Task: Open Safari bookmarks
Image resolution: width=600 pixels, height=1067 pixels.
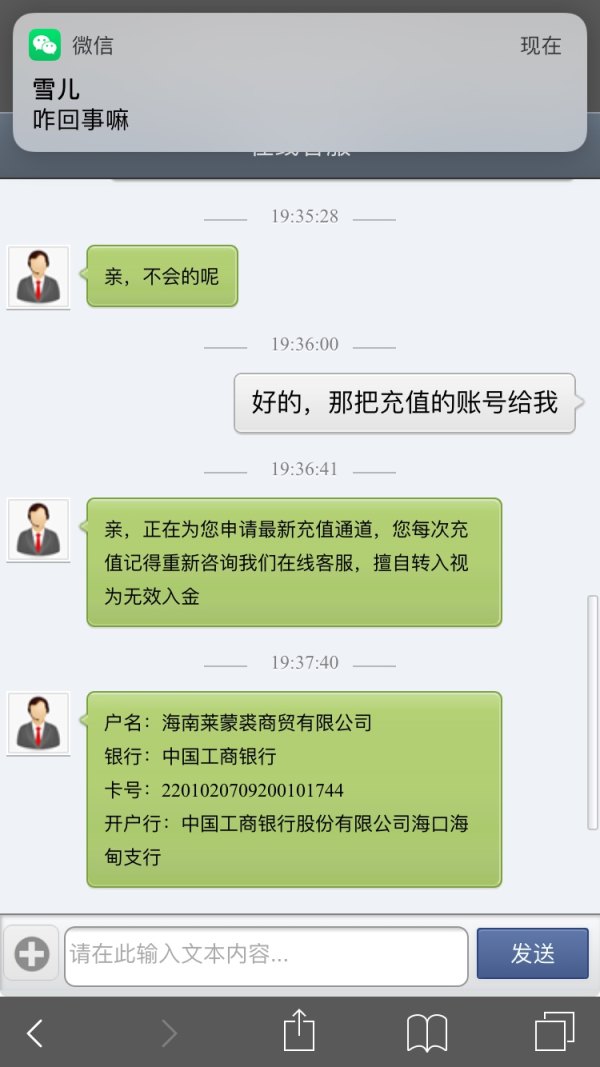Action: (427, 1032)
